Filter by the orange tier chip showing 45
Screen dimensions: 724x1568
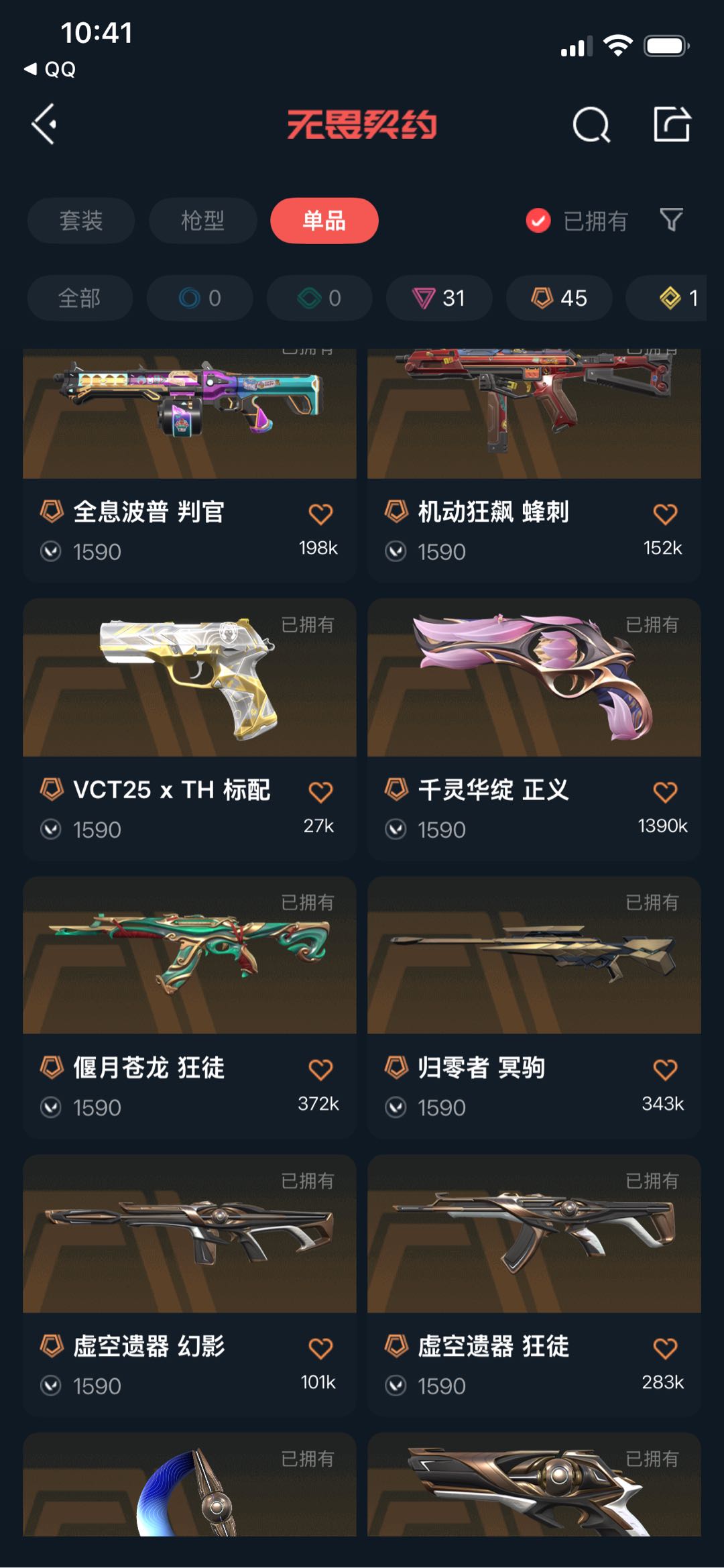pyautogui.click(x=559, y=298)
